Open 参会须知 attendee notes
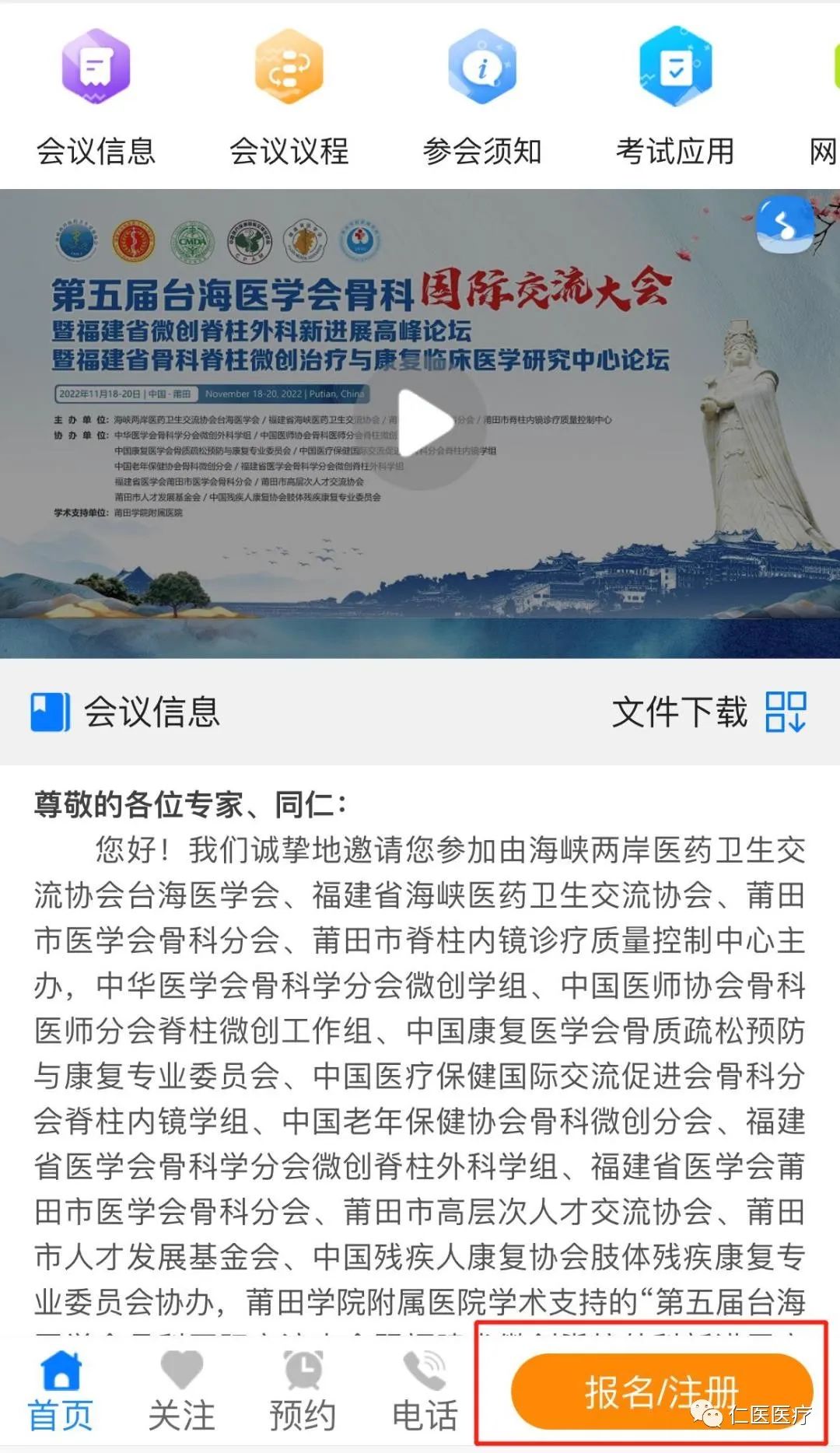The image size is (840, 1453). [481, 97]
